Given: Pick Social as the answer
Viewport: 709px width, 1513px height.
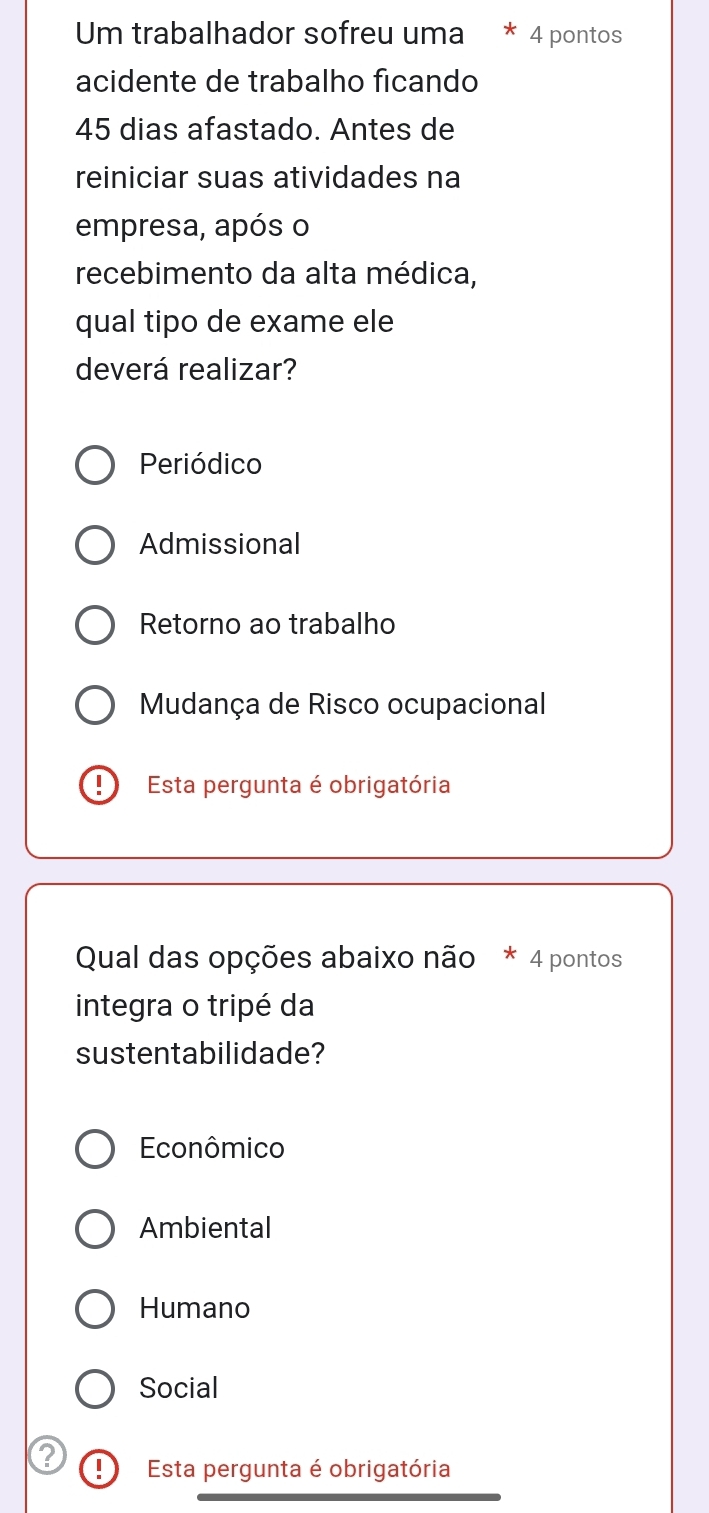Looking at the screenshot, I should tap(96, 1388).
